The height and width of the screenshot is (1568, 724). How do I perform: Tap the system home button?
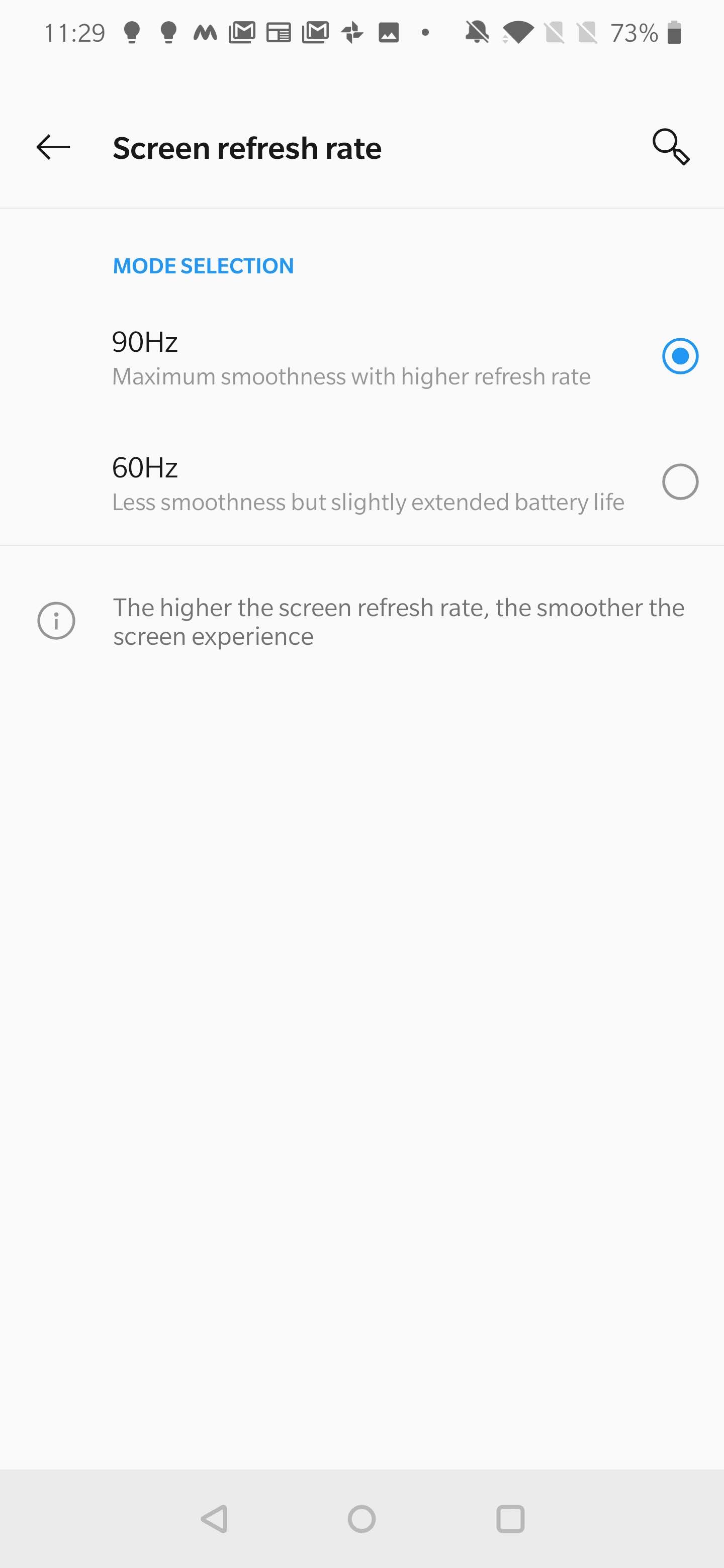(x=361, y=1518)
